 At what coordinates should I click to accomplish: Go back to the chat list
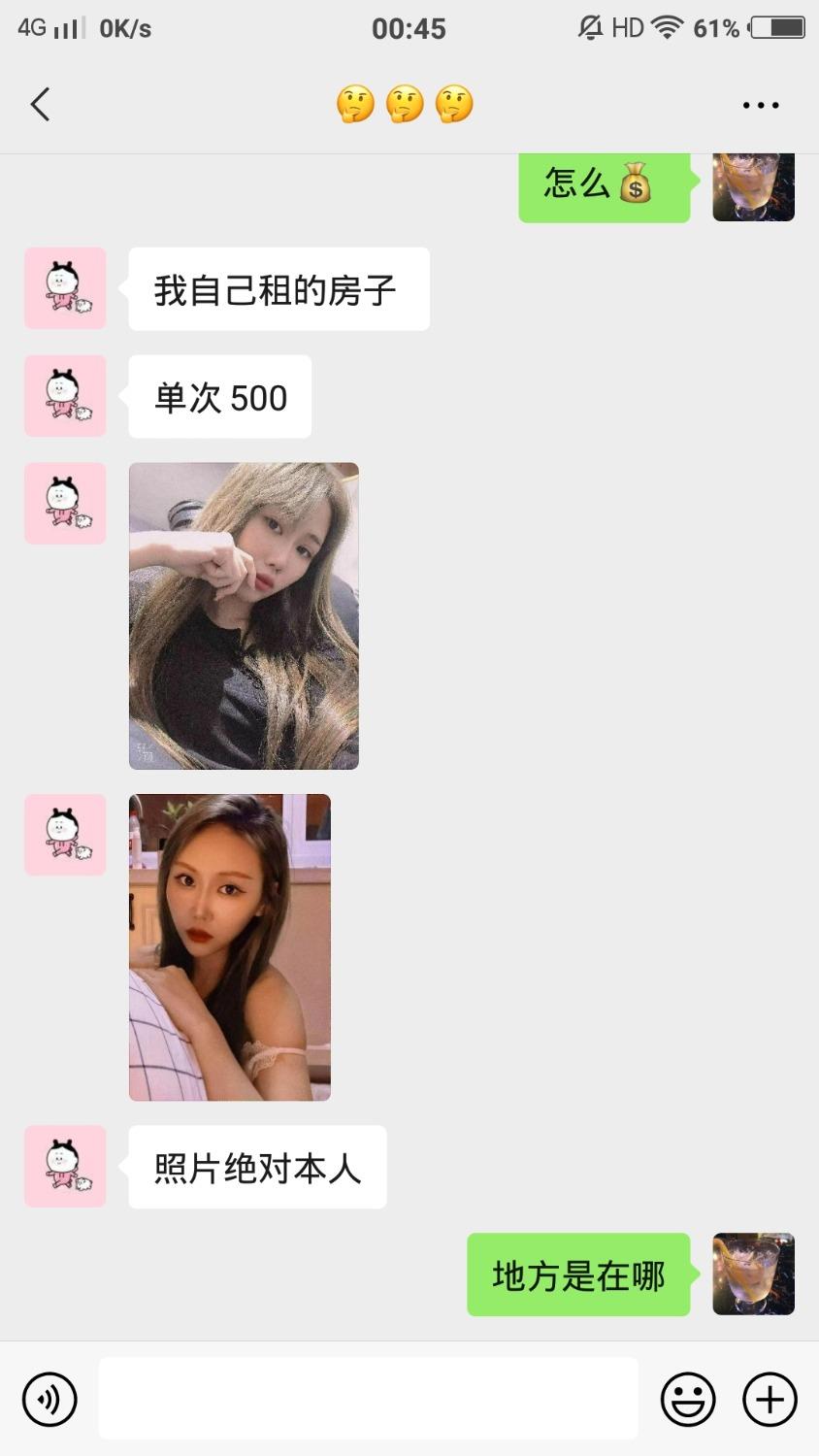(x=40, y=105)
